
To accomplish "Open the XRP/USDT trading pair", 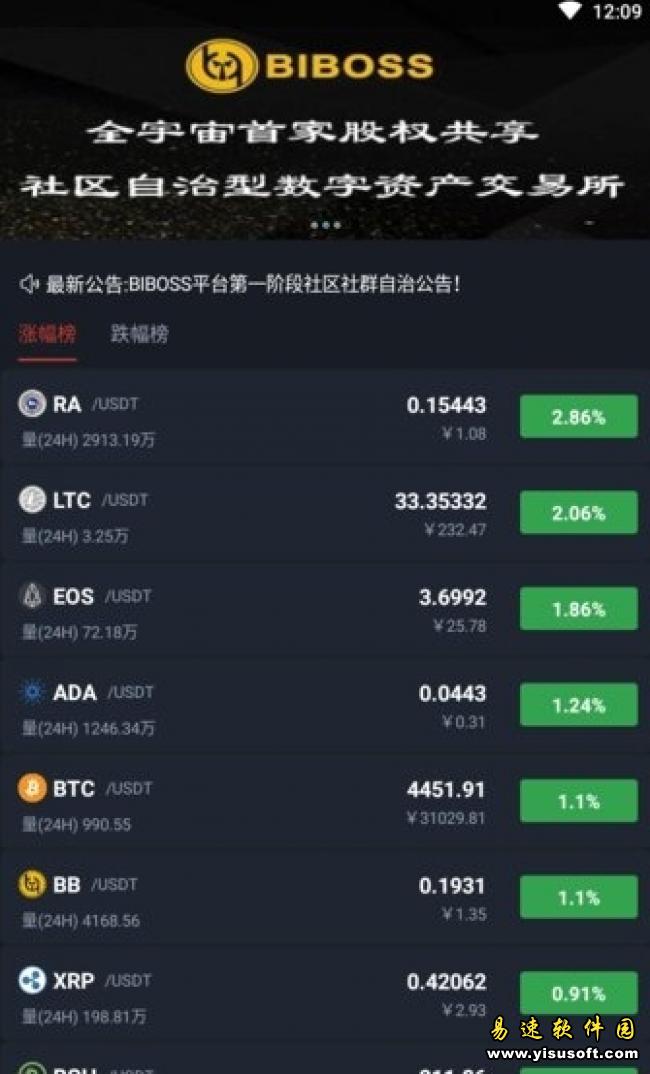I will click(x=325, y=995).
